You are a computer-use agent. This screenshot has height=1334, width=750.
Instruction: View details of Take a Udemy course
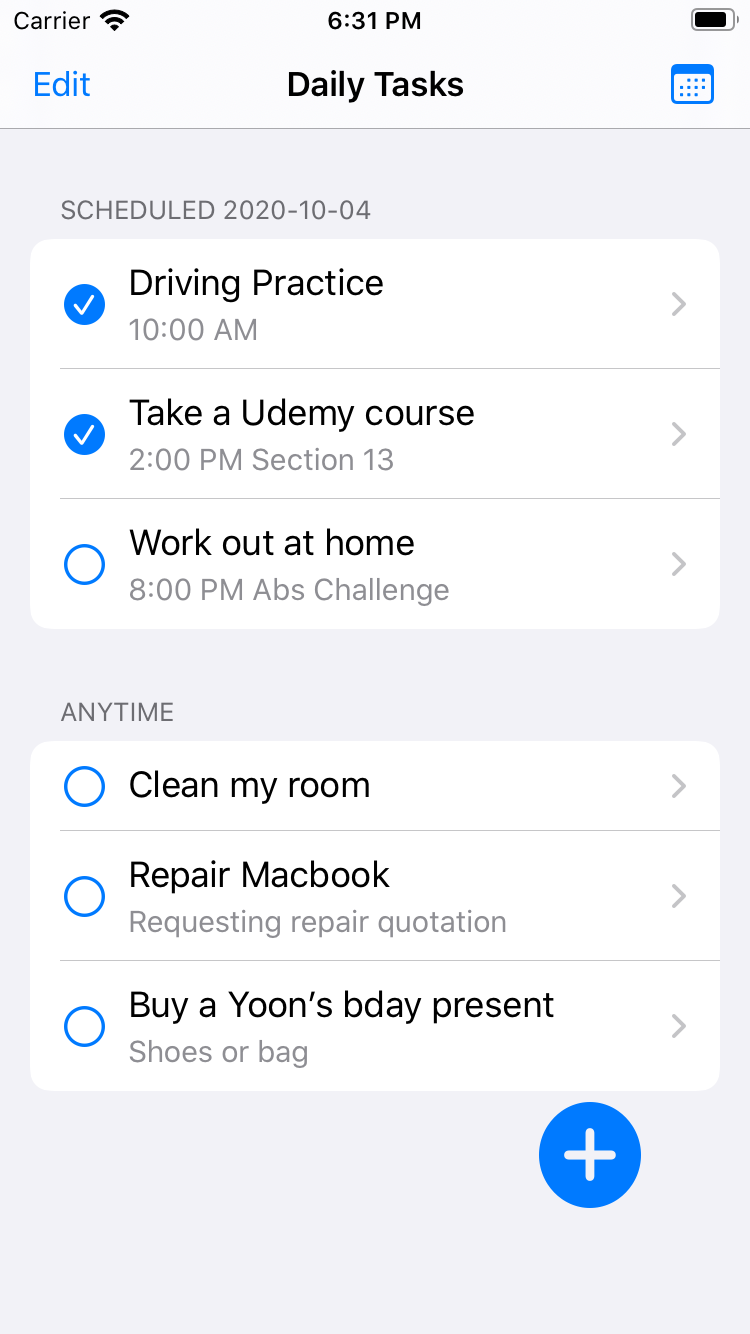coord(400,434)
